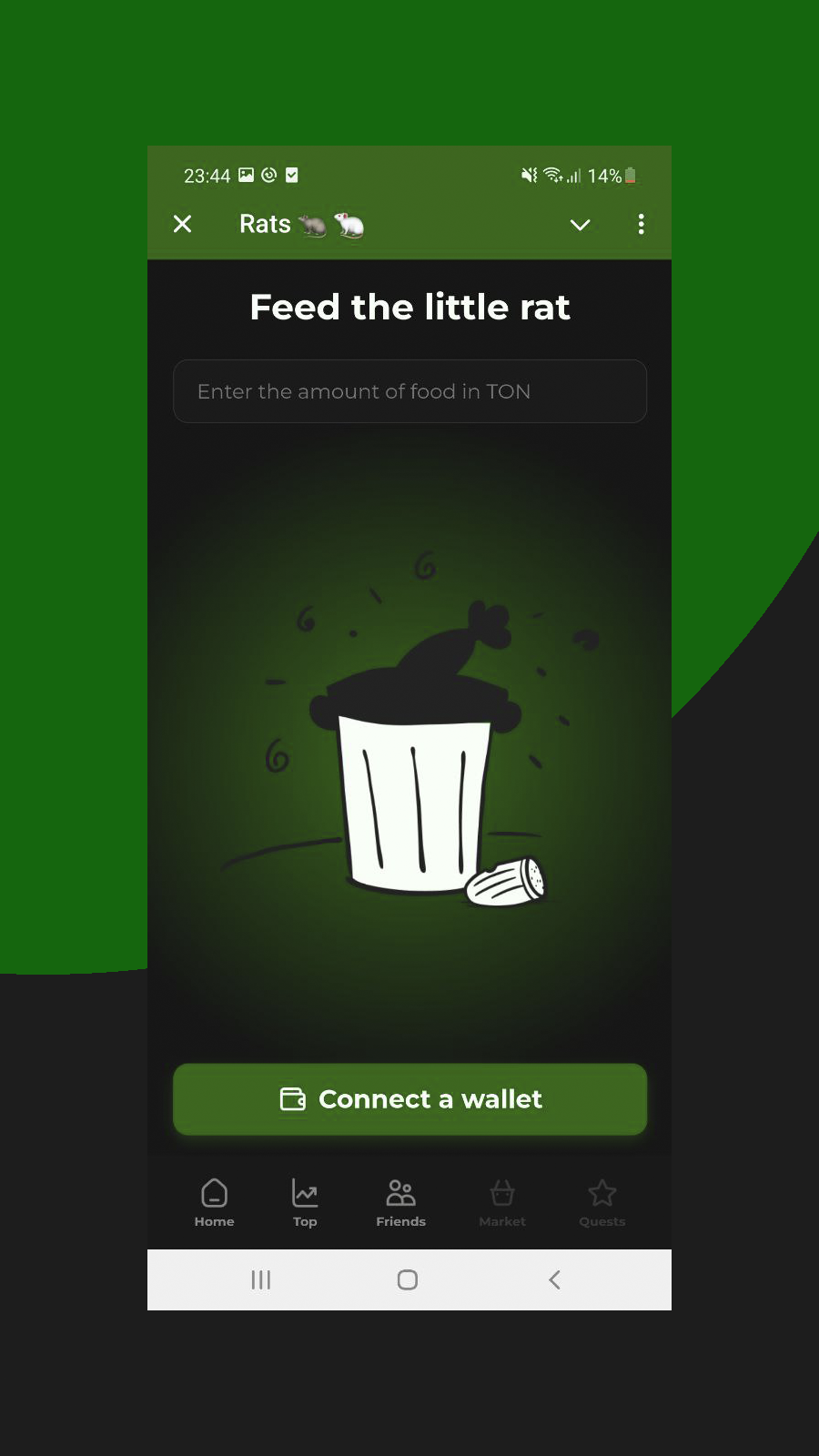
Task: Tap the system back button
Action: click(554, 1279)
